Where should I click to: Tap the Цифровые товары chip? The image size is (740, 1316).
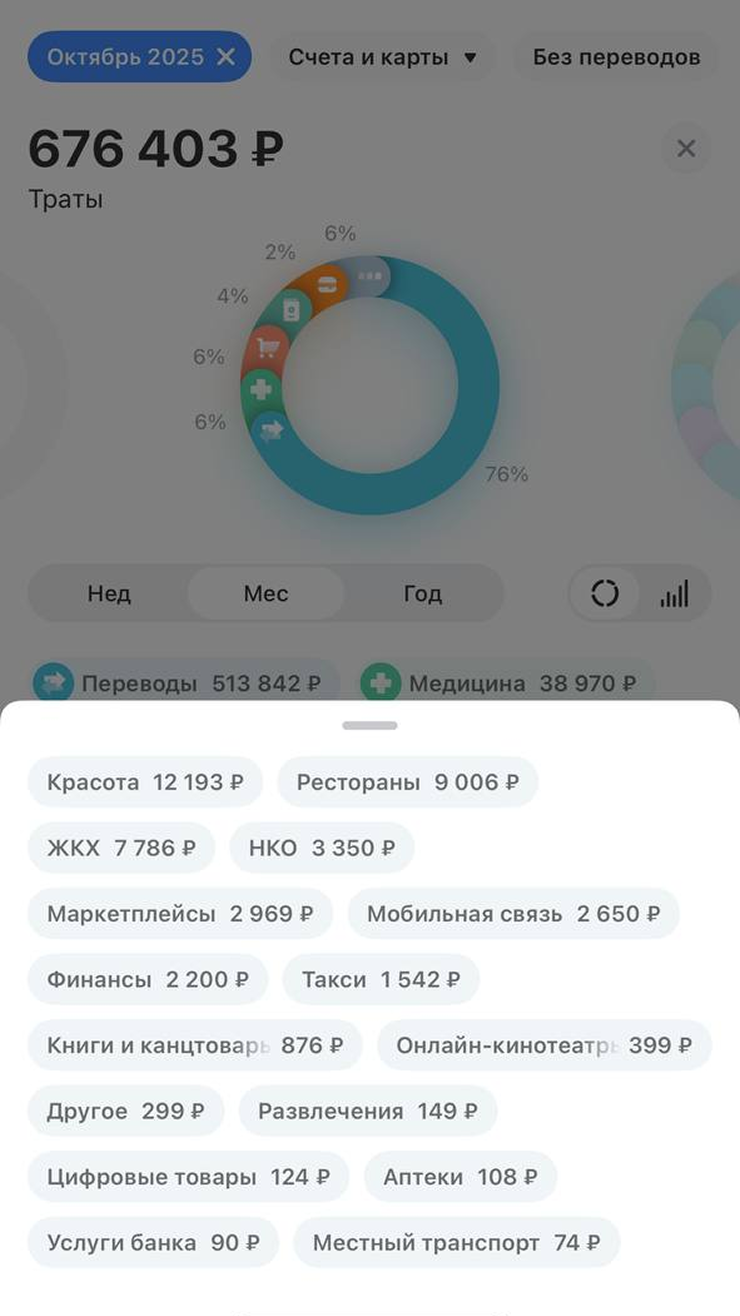pyautogui.click(x=188, y=1177)
